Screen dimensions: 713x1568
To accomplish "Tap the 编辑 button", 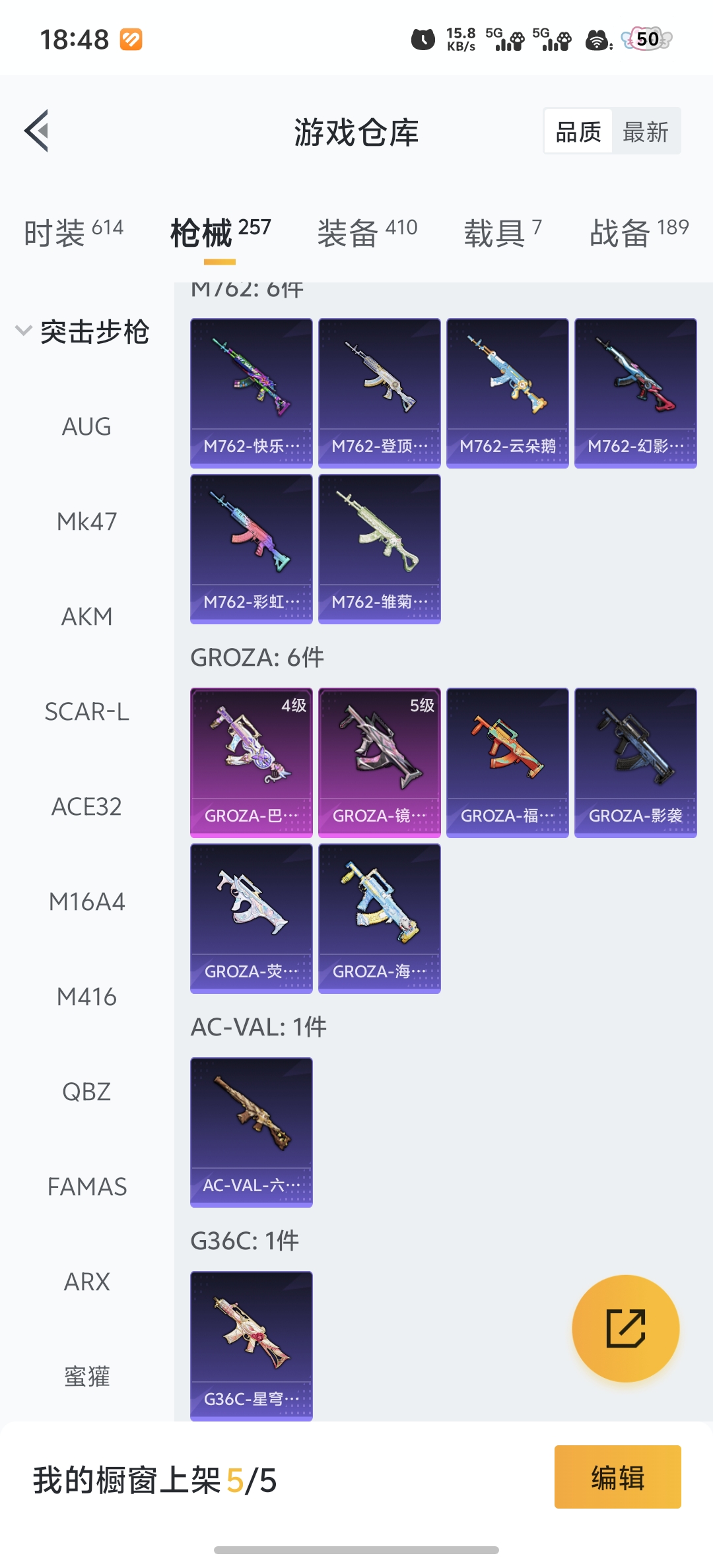I will point(617,1477).
